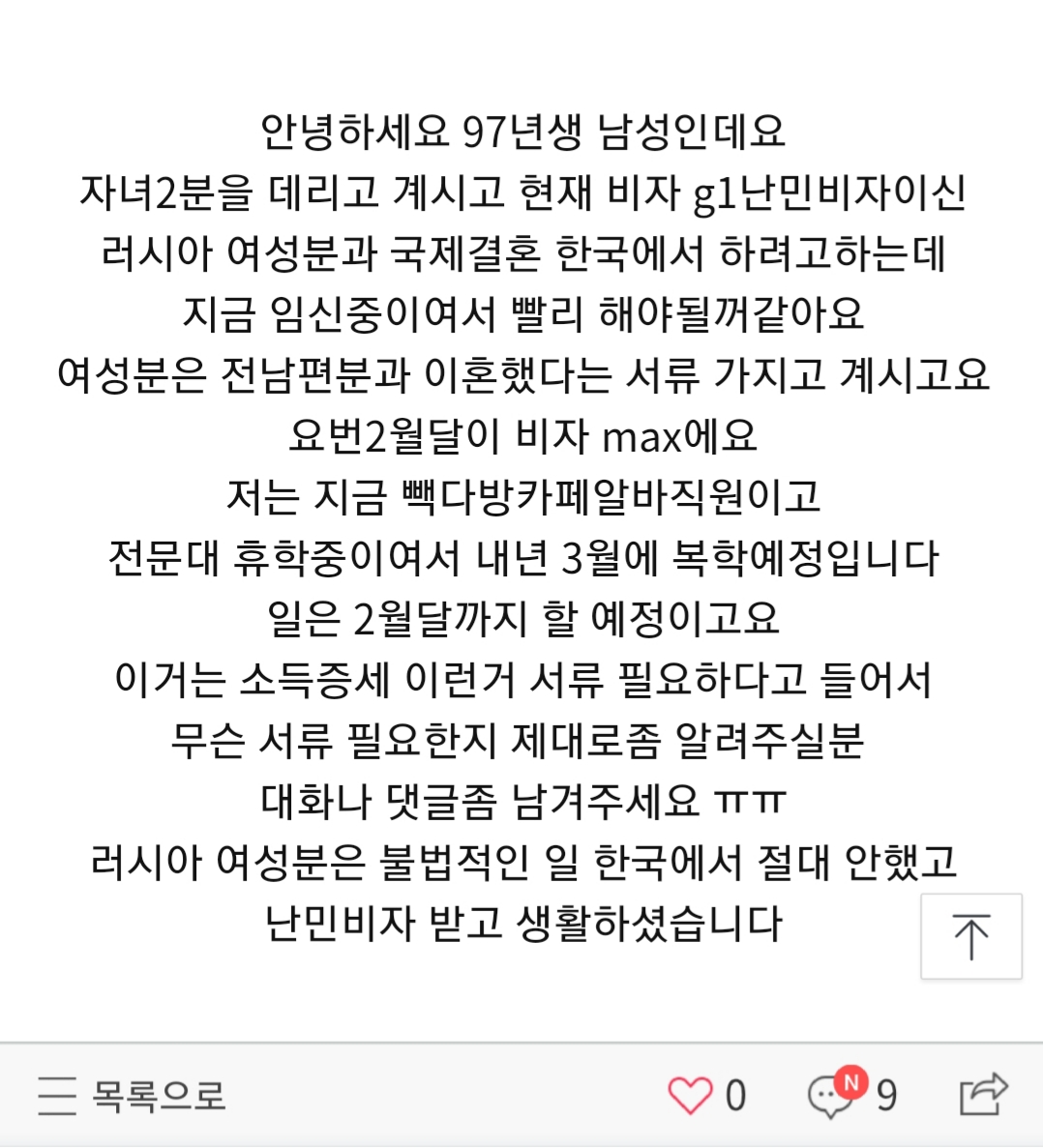Like this post with the heart icon
The width and height of the screenshot is (1043, 1148).
click(690, 1096)
